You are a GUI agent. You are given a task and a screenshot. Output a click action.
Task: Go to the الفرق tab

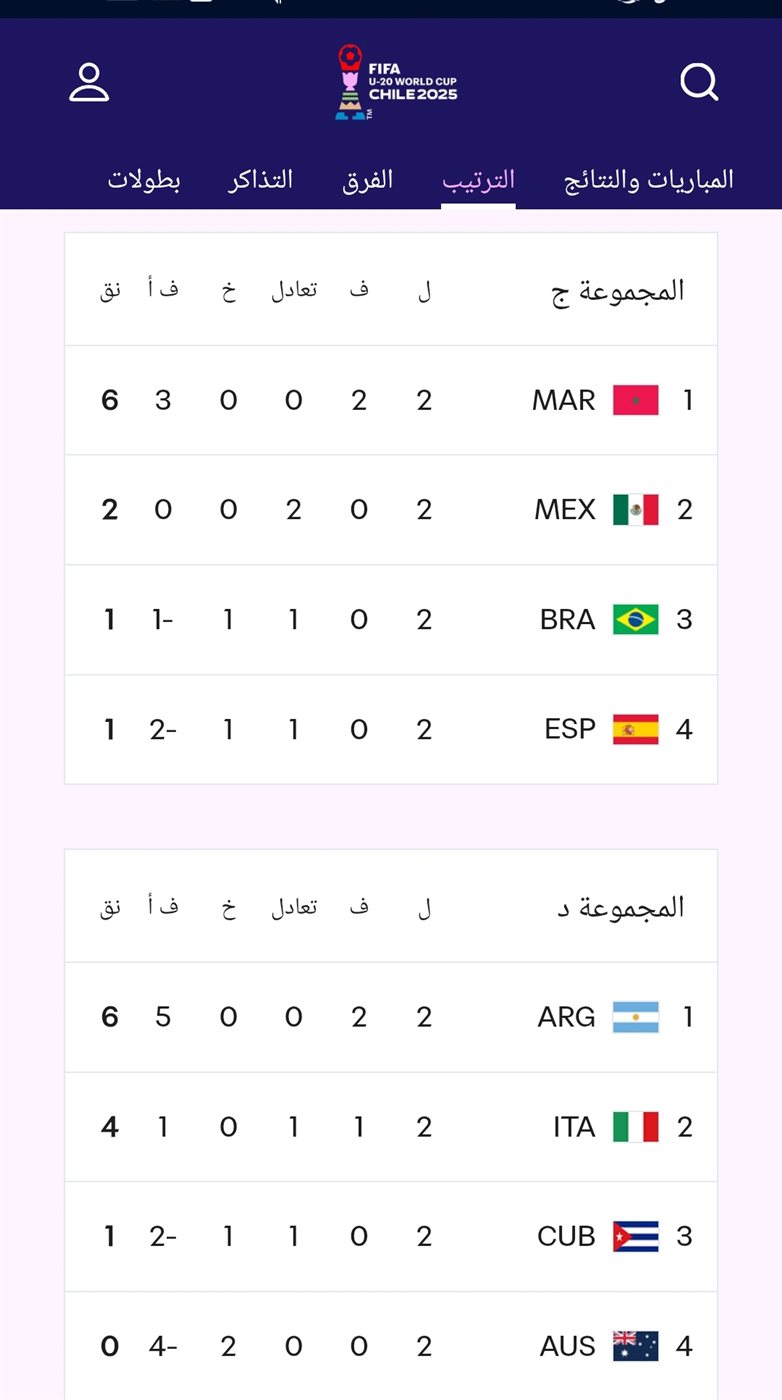pyautogui.click(x=368, y=180)
